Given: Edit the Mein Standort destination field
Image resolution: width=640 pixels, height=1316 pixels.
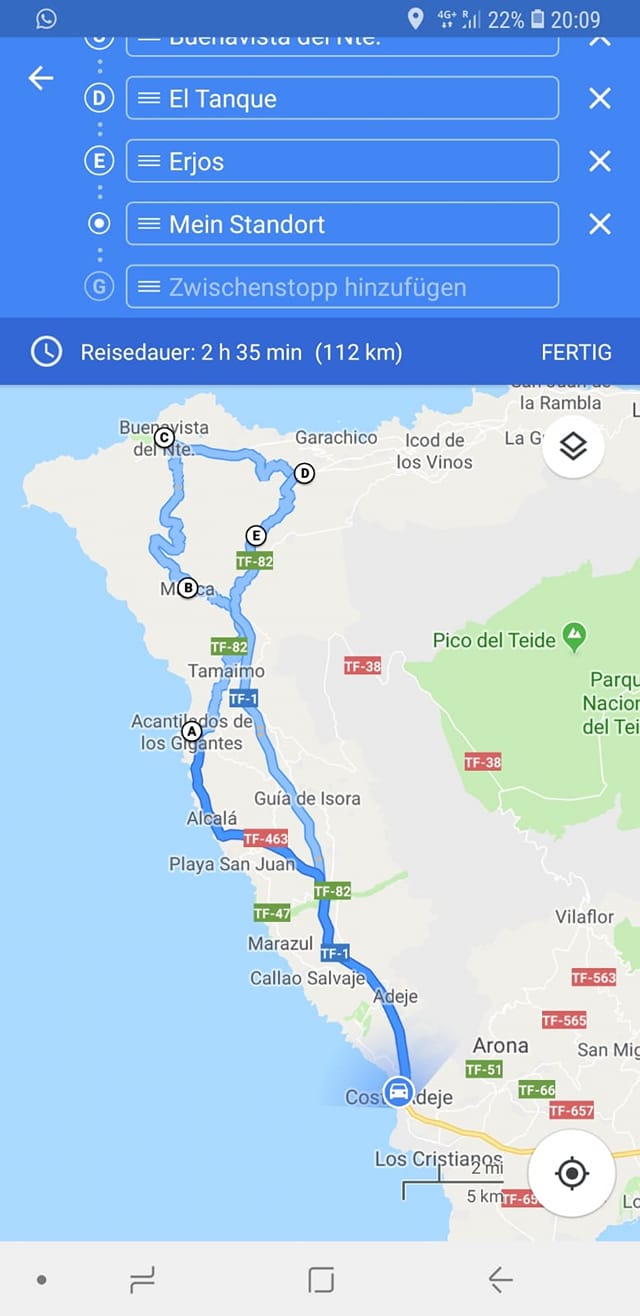Looking at the screenshot, I should (342, 224).
